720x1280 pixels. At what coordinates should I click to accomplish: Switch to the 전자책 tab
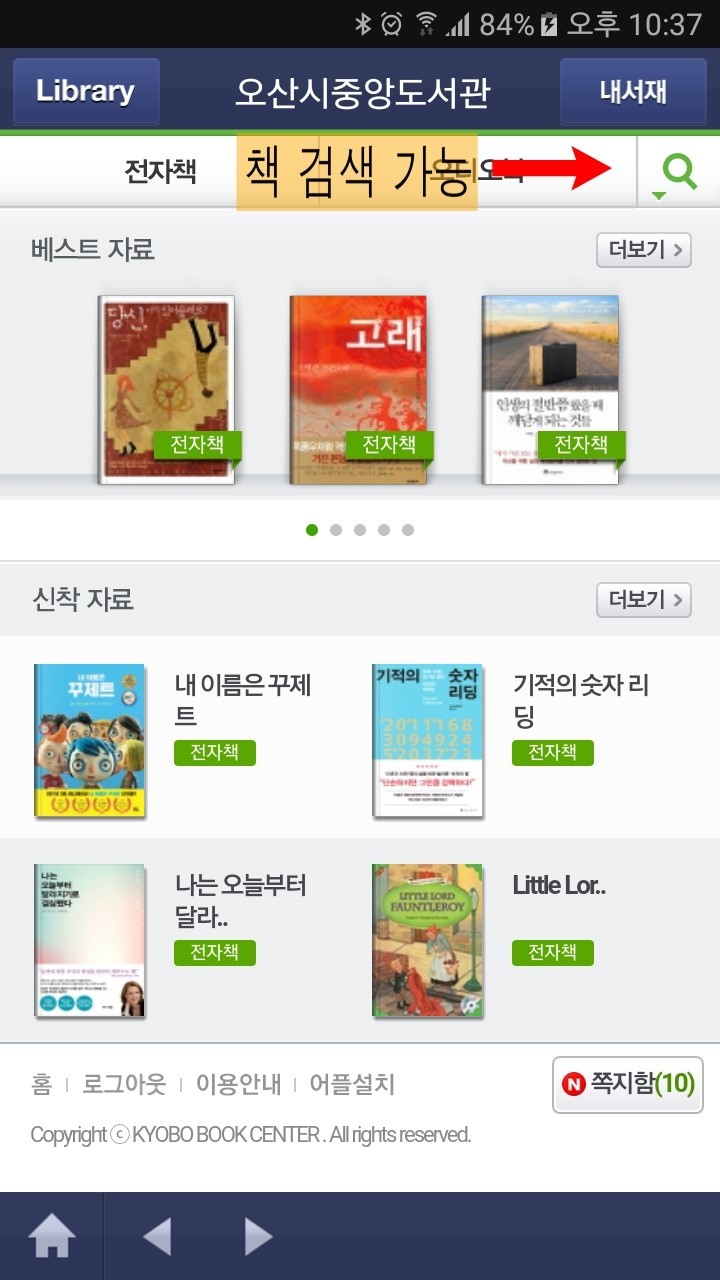[x=160, y=171]
